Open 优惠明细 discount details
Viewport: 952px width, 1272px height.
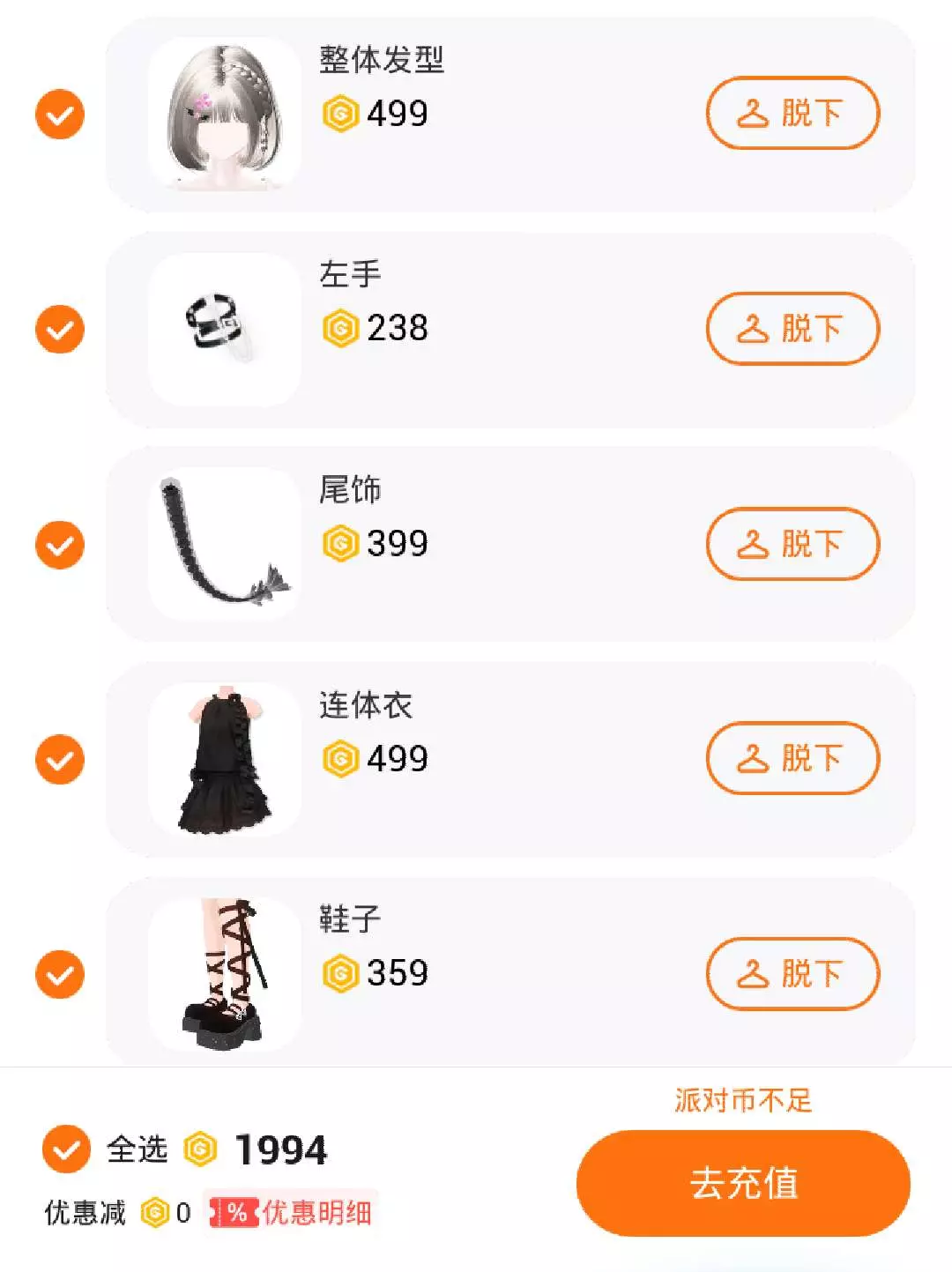click(292, 1213)
